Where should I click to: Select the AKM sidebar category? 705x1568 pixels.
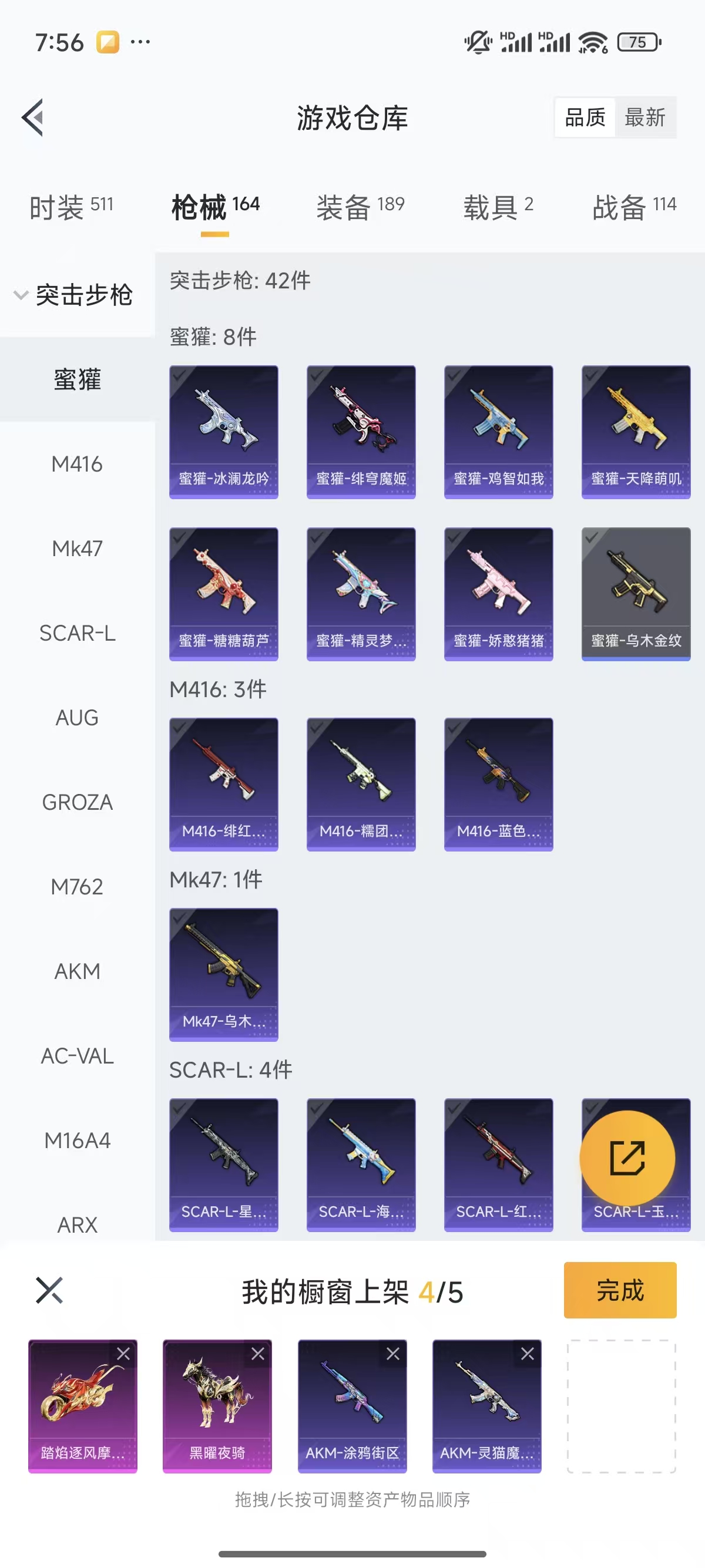(x=77, y=971)
